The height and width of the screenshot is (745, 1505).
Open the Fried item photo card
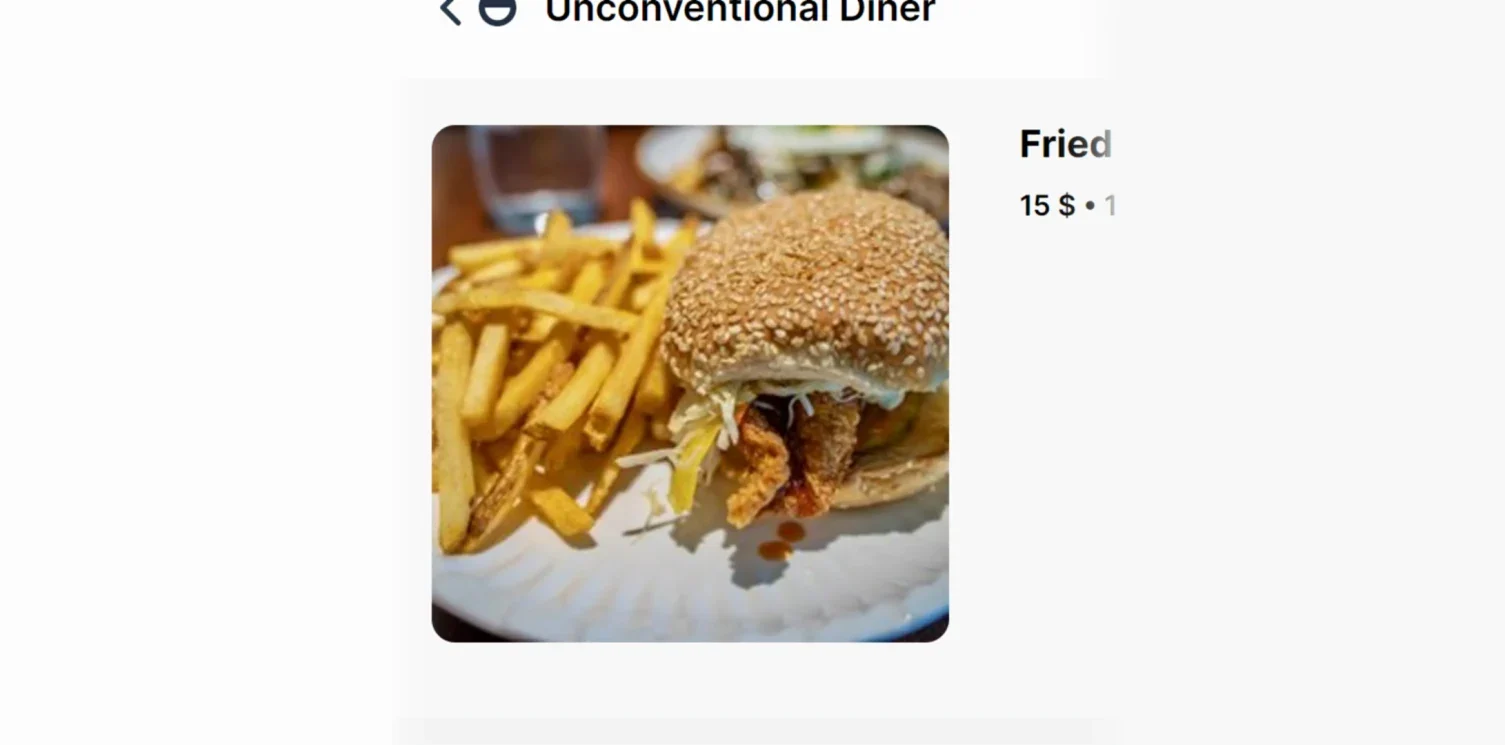click(x=690, y=383)
